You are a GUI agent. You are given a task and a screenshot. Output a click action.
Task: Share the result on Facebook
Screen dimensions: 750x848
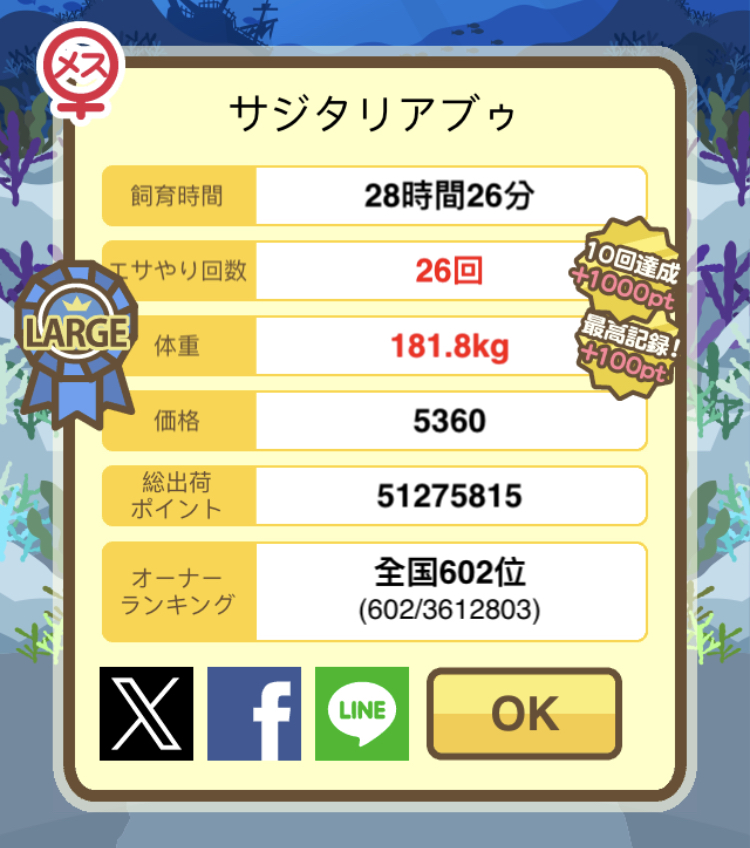[254, 713]
